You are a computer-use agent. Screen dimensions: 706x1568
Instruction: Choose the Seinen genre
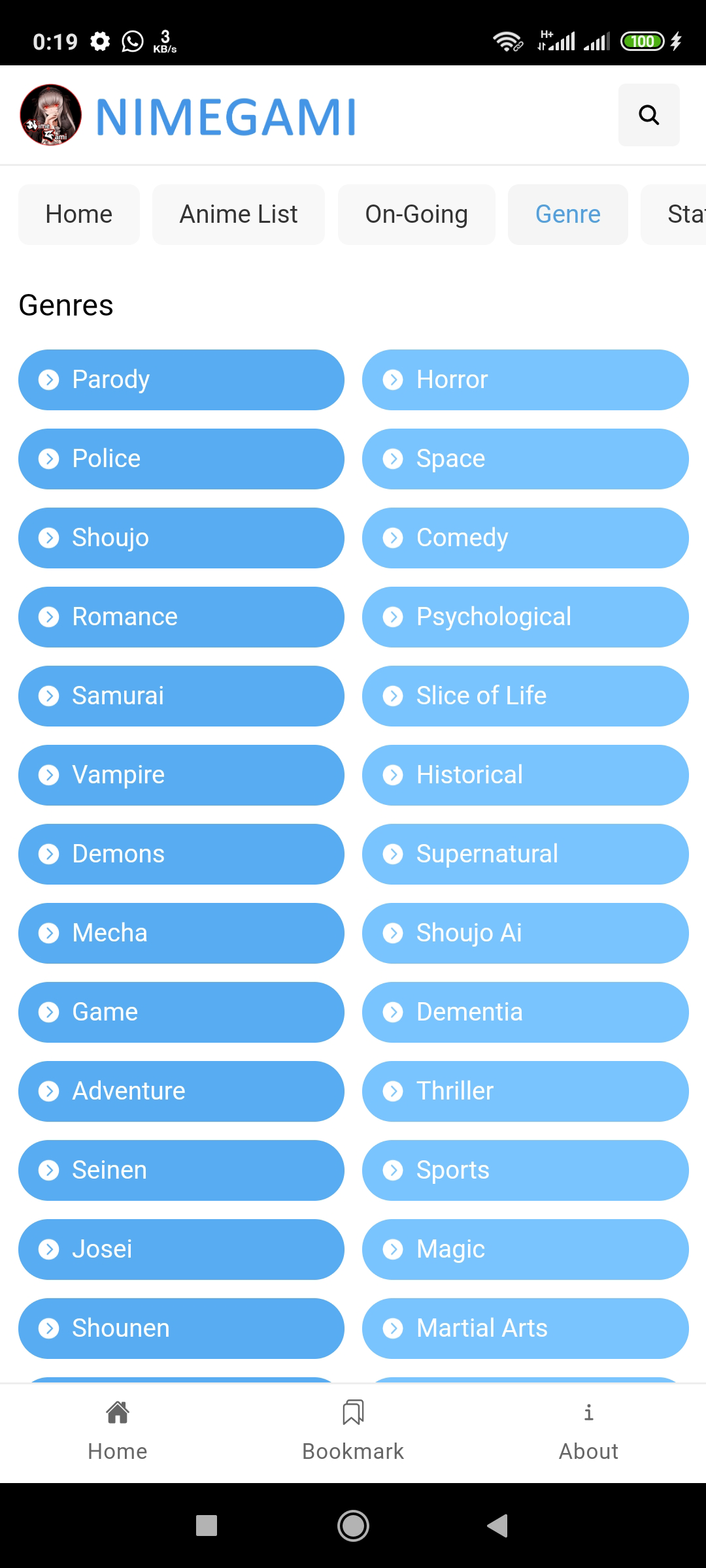[x=181, y=1170]
